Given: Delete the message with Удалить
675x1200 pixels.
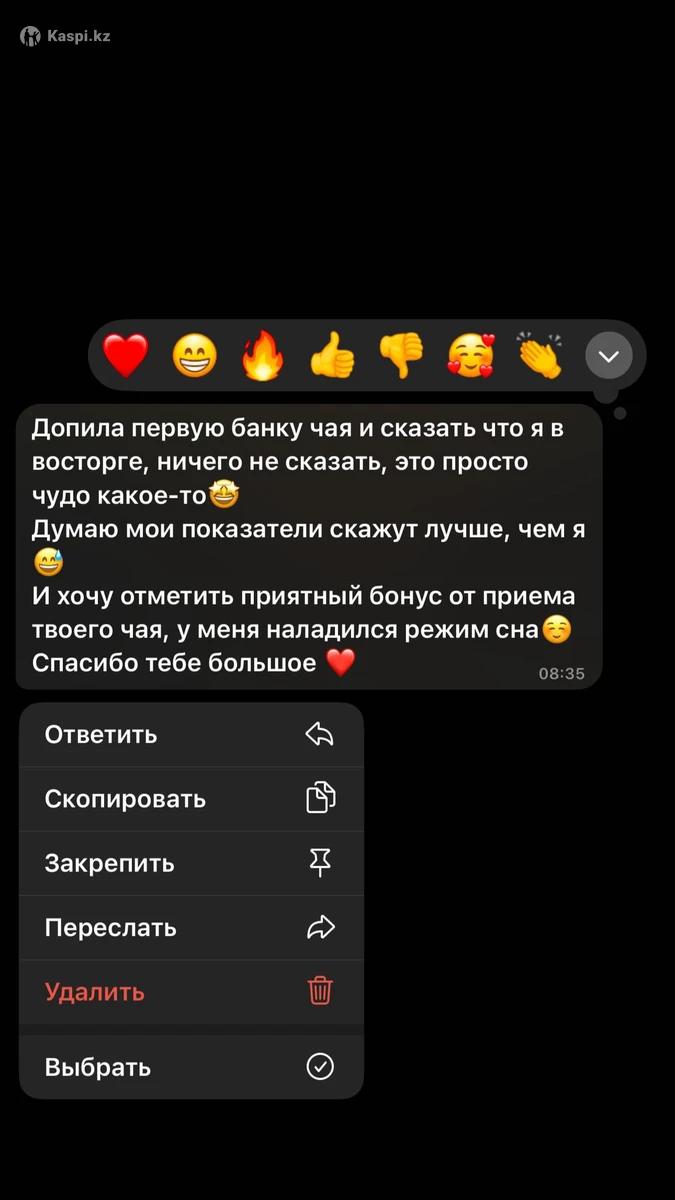Looking at the screenshot, I should tap(191, 992).
